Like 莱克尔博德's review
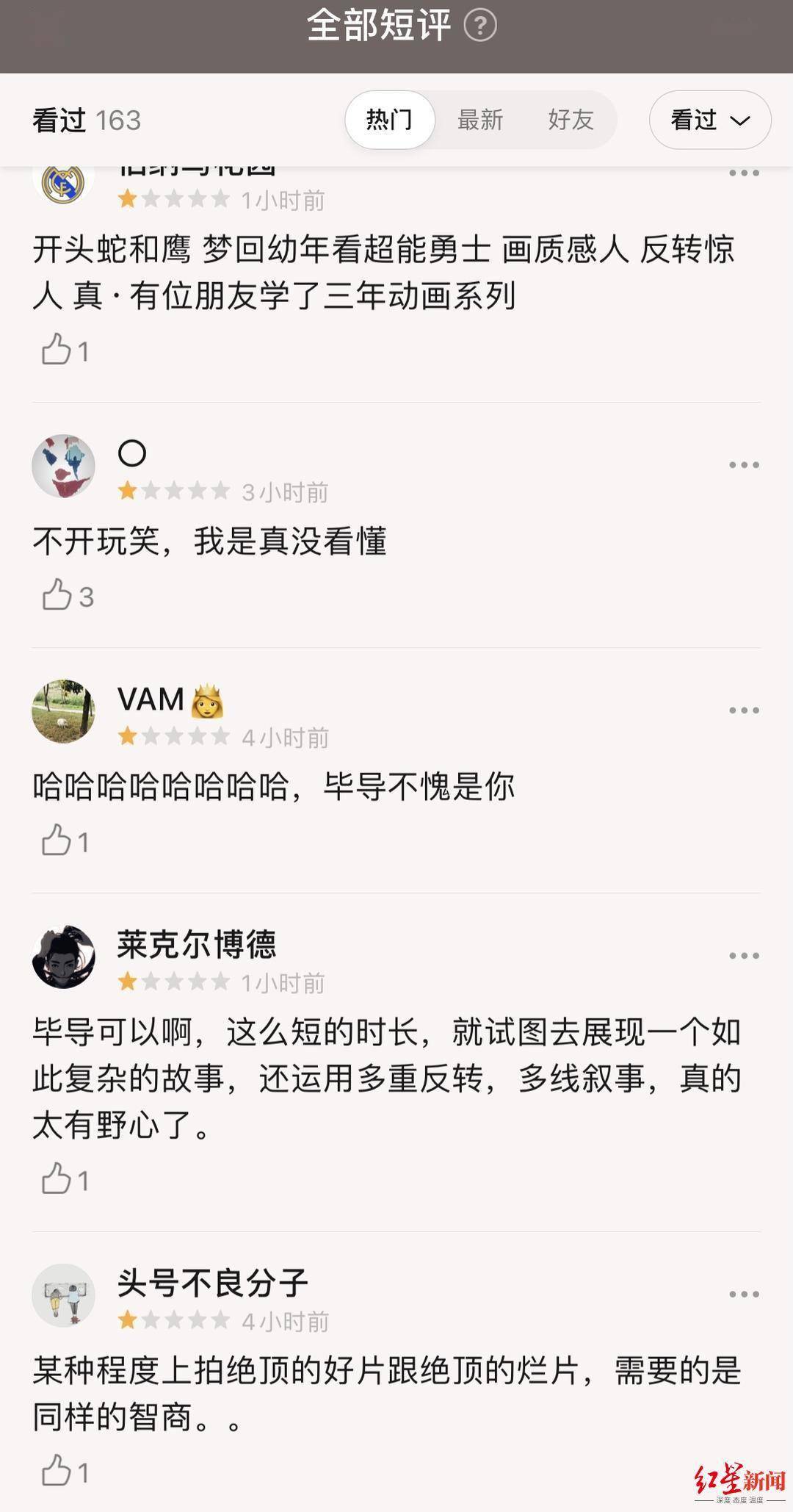This screenshot has width=793, height=1512. coord(57,1180)
